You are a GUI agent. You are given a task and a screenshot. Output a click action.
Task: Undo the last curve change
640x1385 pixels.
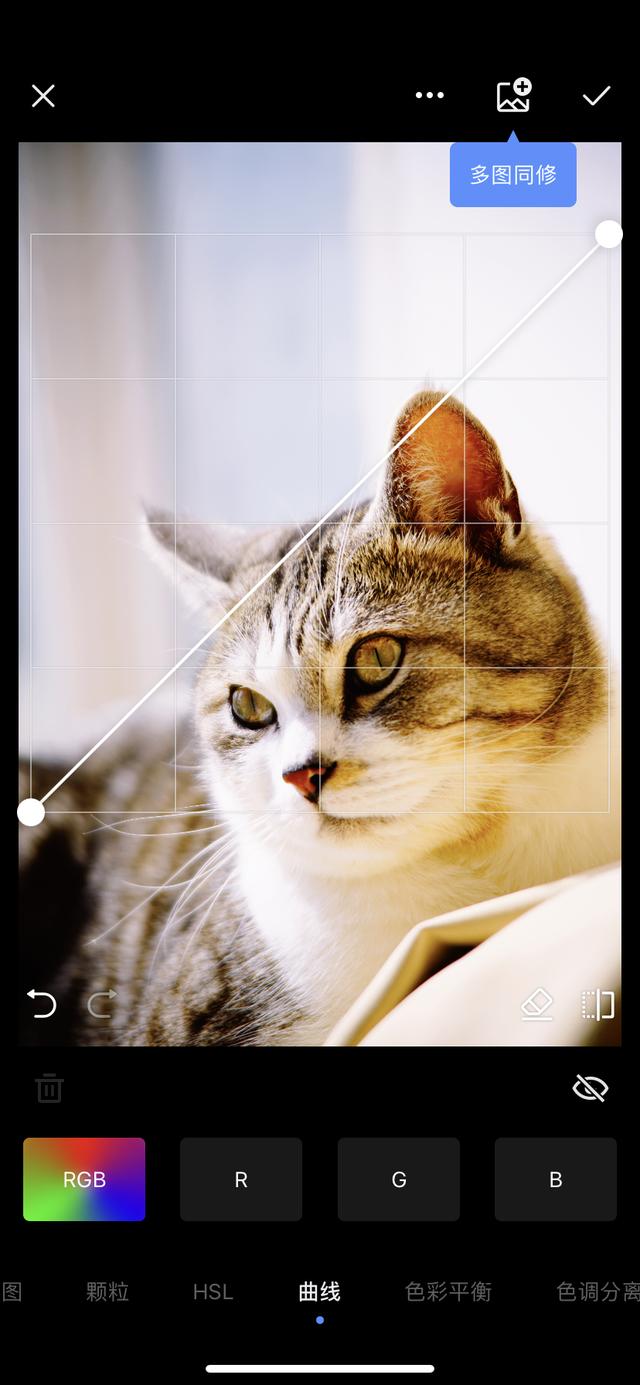[42, 1003]
